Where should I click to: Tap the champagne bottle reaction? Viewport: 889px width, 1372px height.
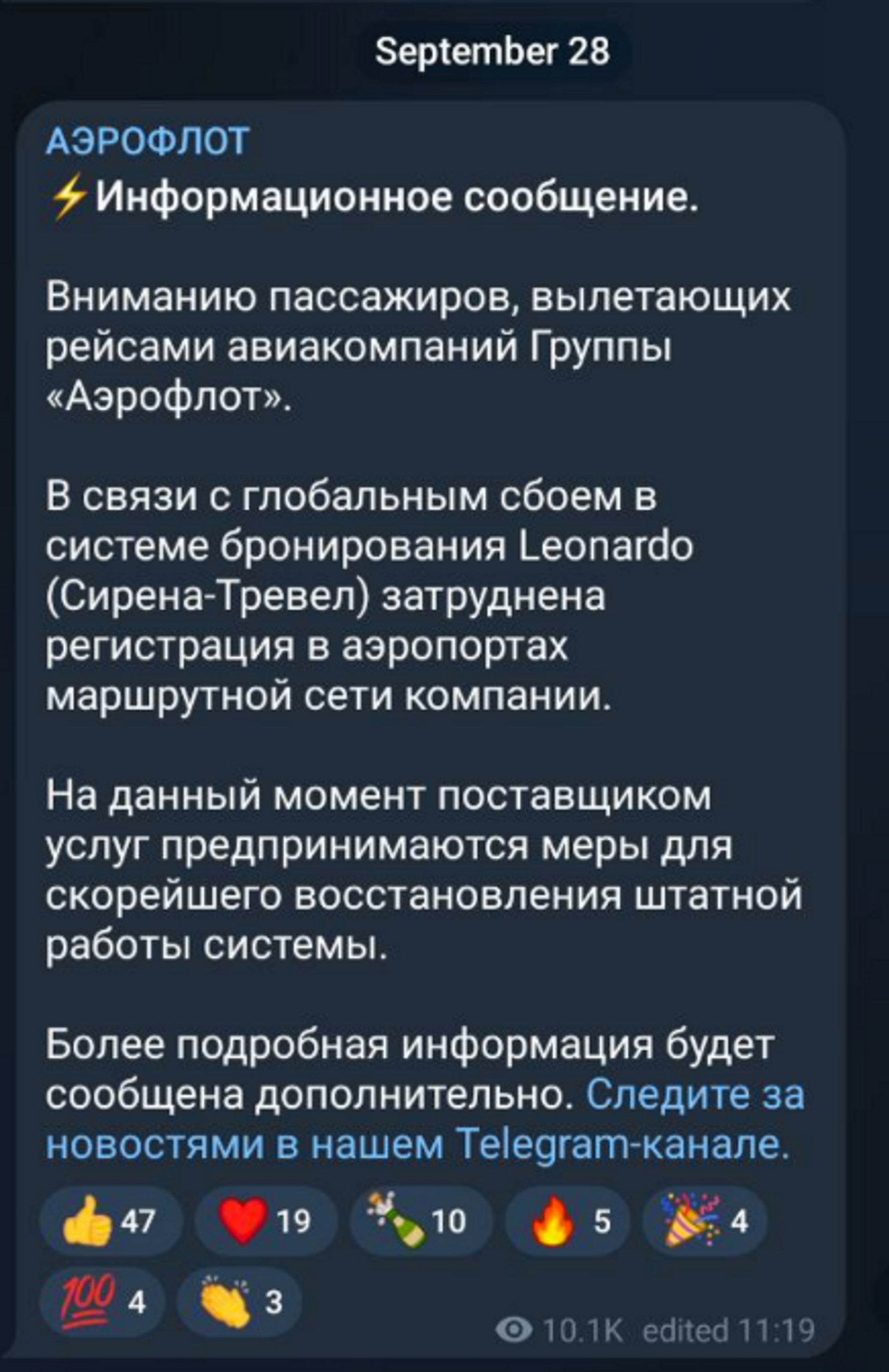click(421, 1221)
